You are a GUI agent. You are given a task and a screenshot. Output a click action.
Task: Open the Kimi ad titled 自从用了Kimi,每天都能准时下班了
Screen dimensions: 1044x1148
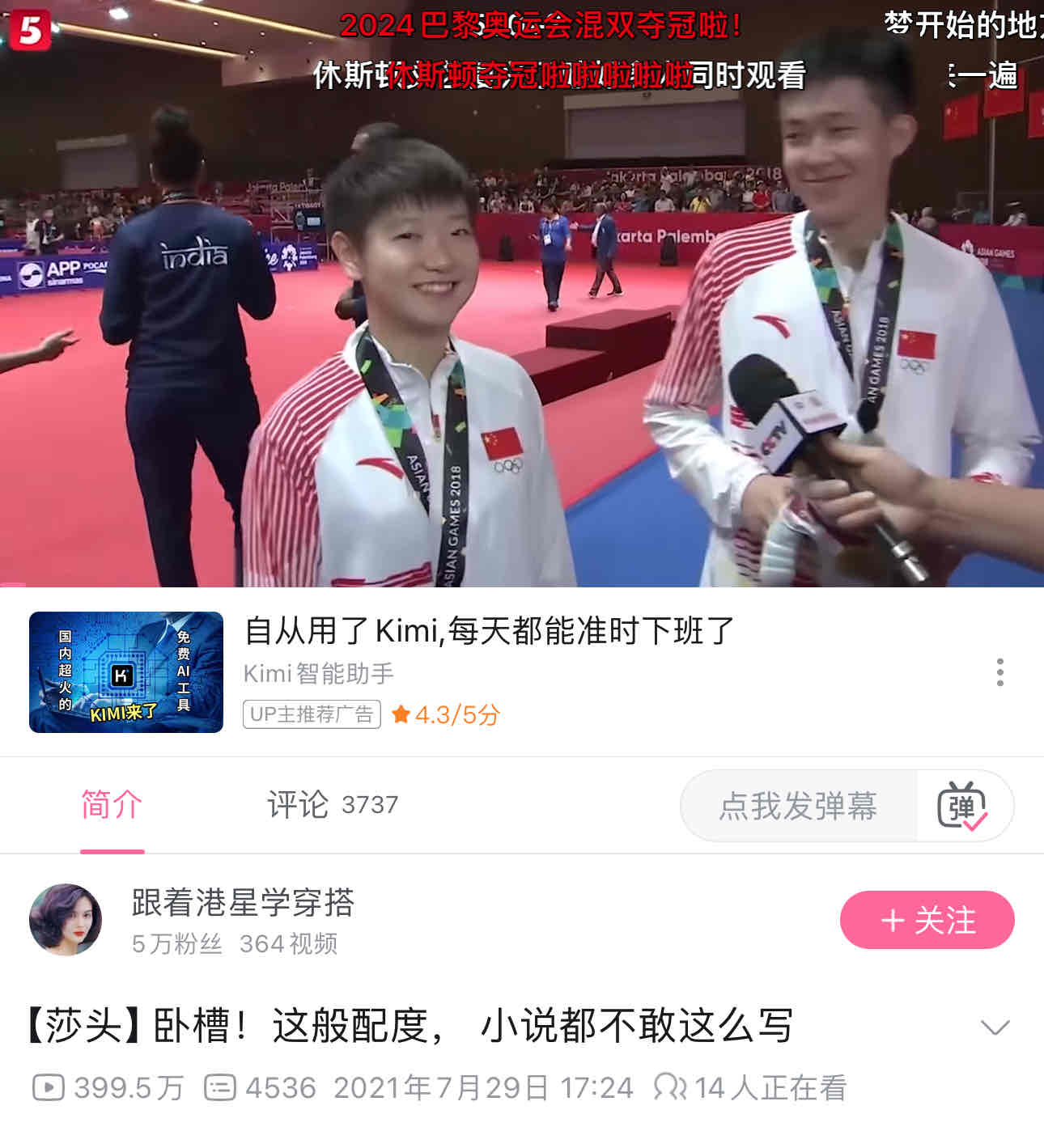point(489,631)
